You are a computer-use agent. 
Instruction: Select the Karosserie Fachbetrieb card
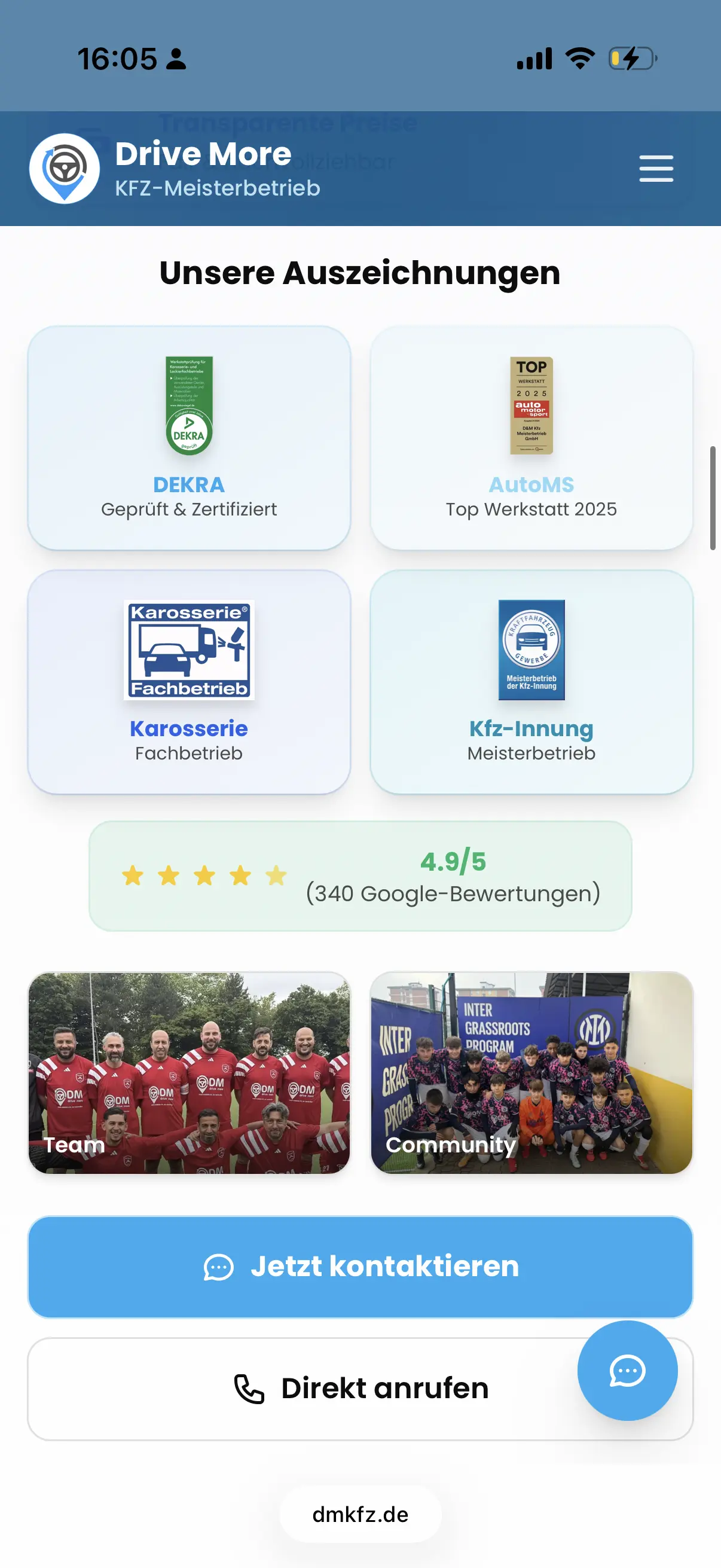pos(190,682)
